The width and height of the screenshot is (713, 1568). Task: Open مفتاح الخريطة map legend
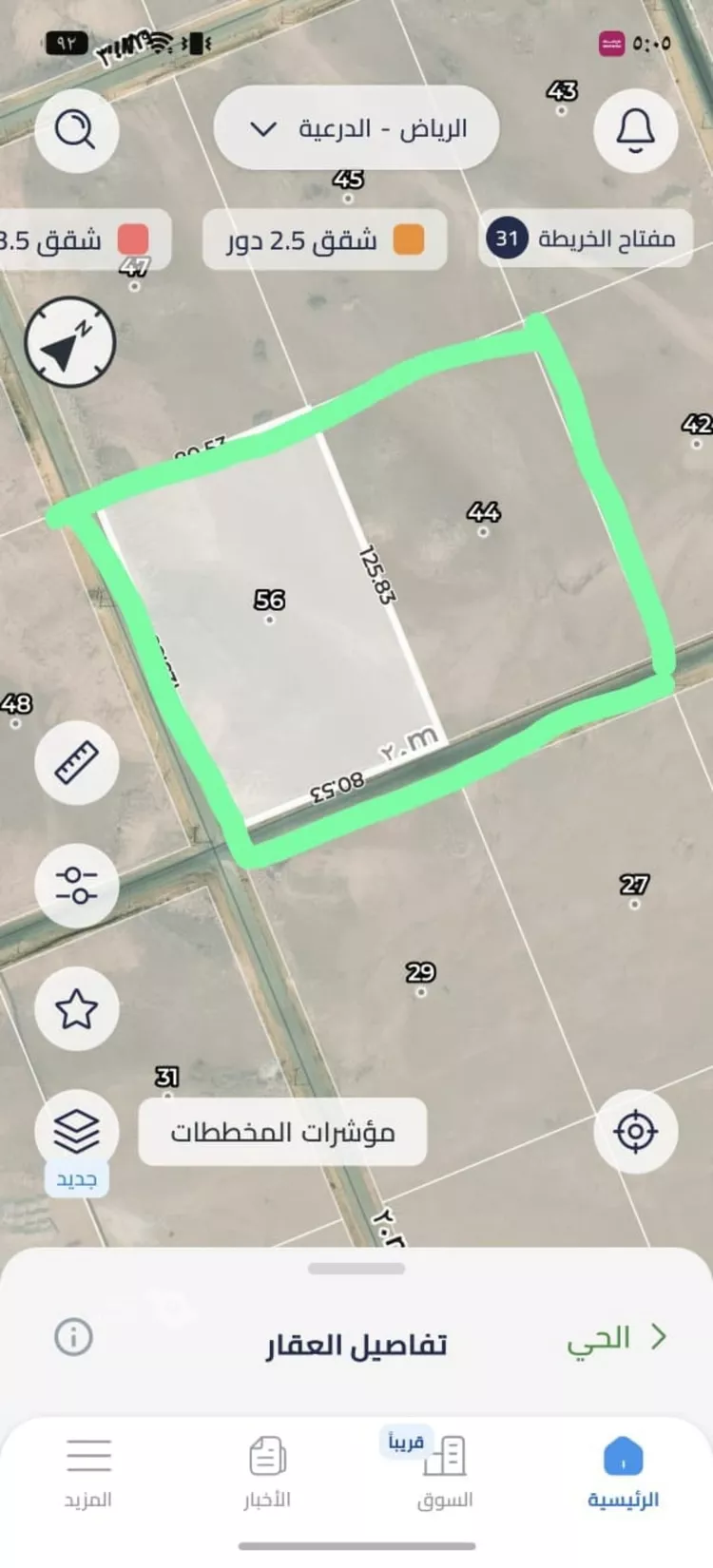click(x=586, y=238)
